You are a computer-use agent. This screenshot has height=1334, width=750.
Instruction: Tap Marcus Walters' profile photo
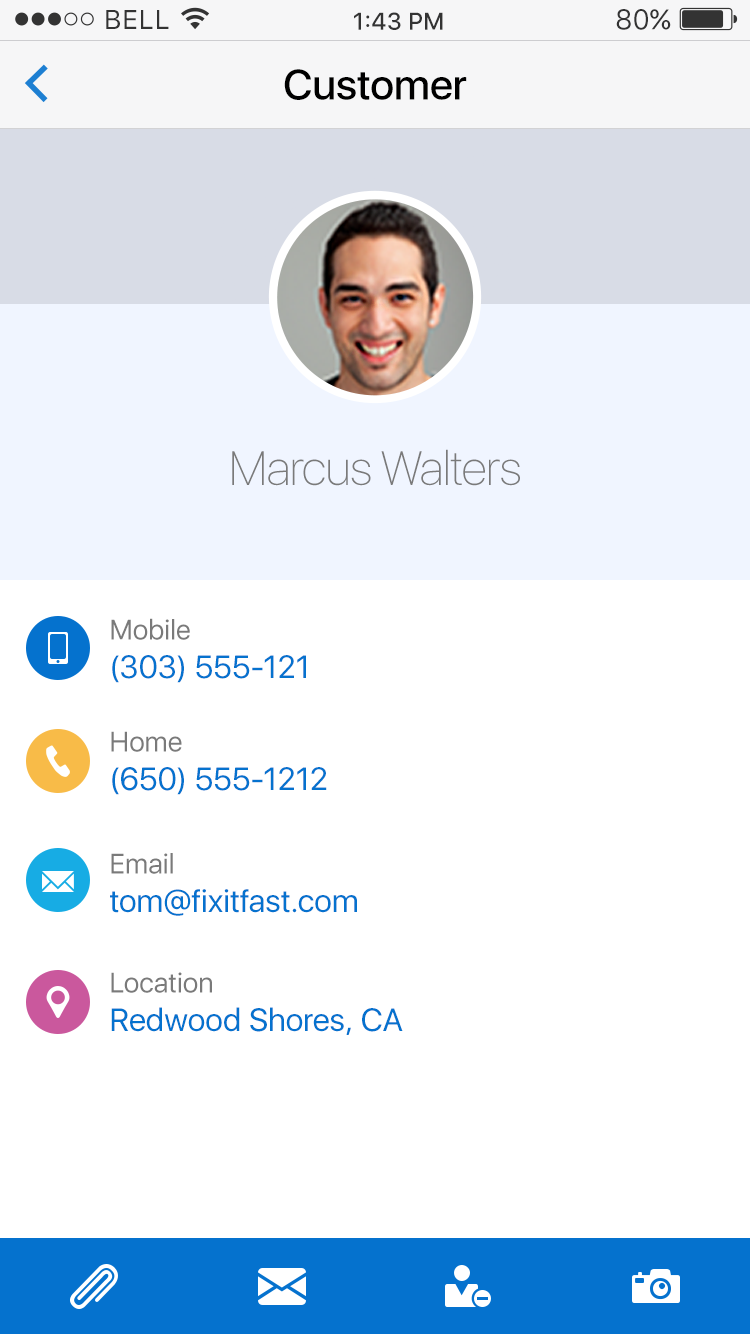point(375,296)
